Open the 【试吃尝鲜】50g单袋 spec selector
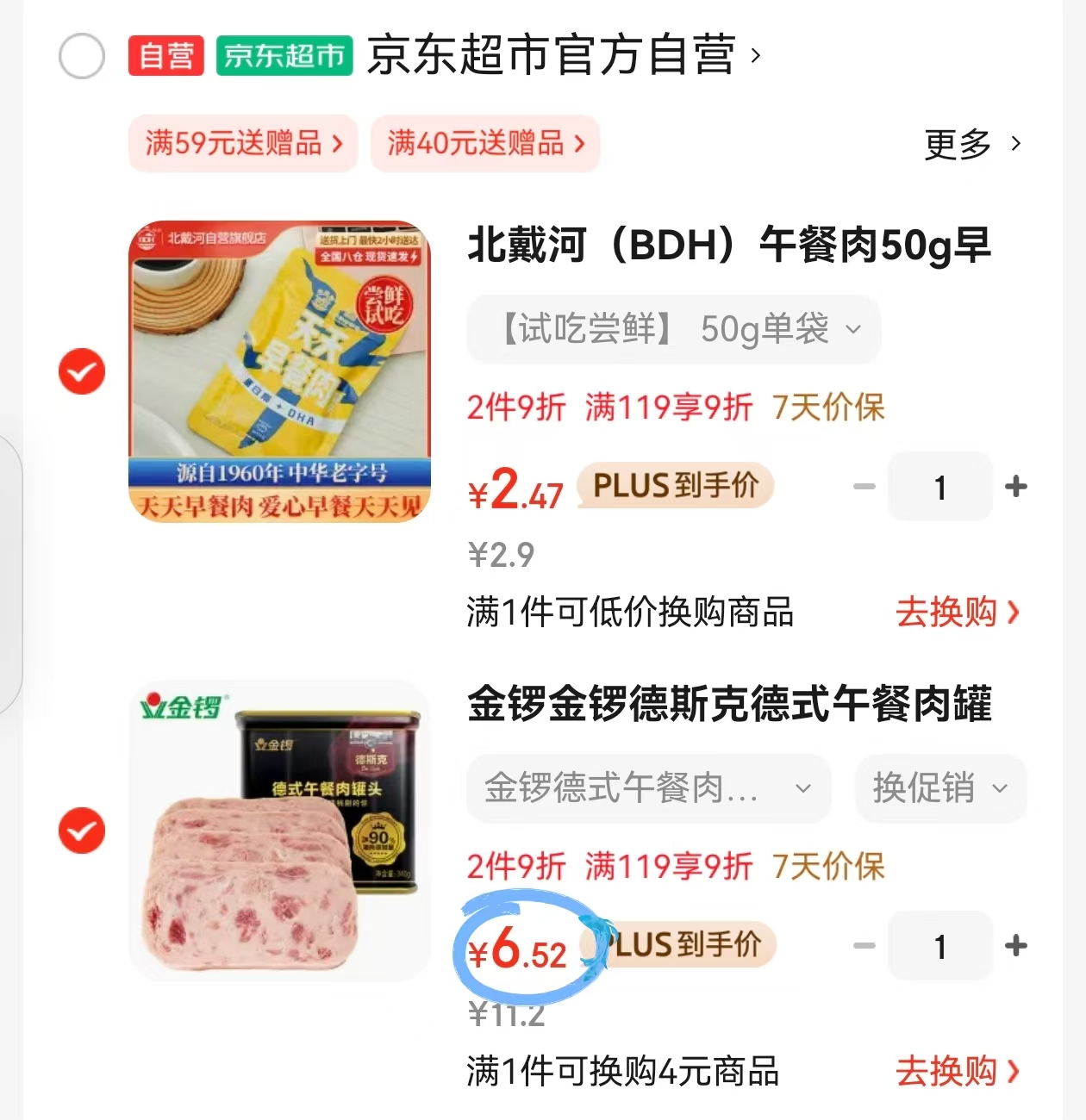 coord(673,329)
